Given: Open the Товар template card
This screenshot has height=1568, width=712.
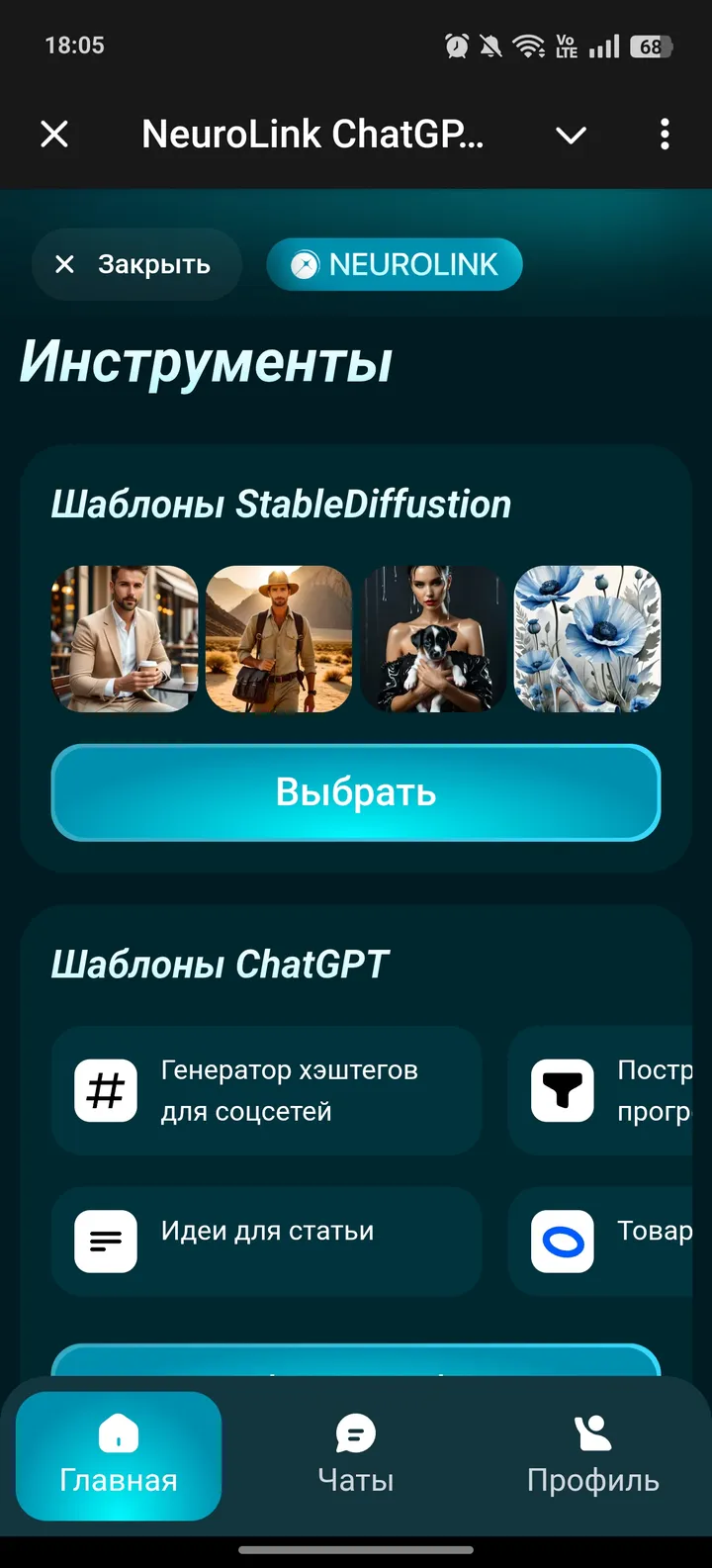Looking at the screenshot, I should (603, 1241).
